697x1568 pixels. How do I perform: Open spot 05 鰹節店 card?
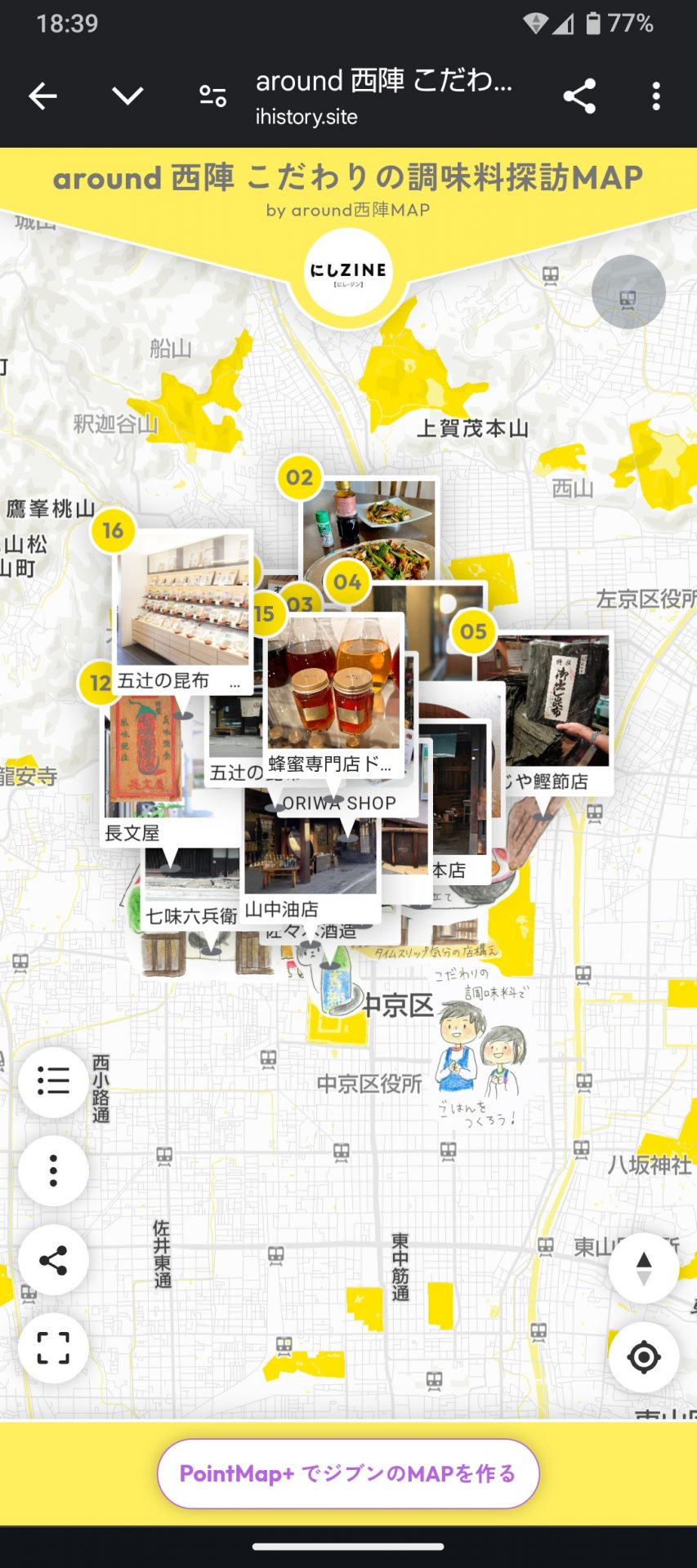[x=554, y=712]
